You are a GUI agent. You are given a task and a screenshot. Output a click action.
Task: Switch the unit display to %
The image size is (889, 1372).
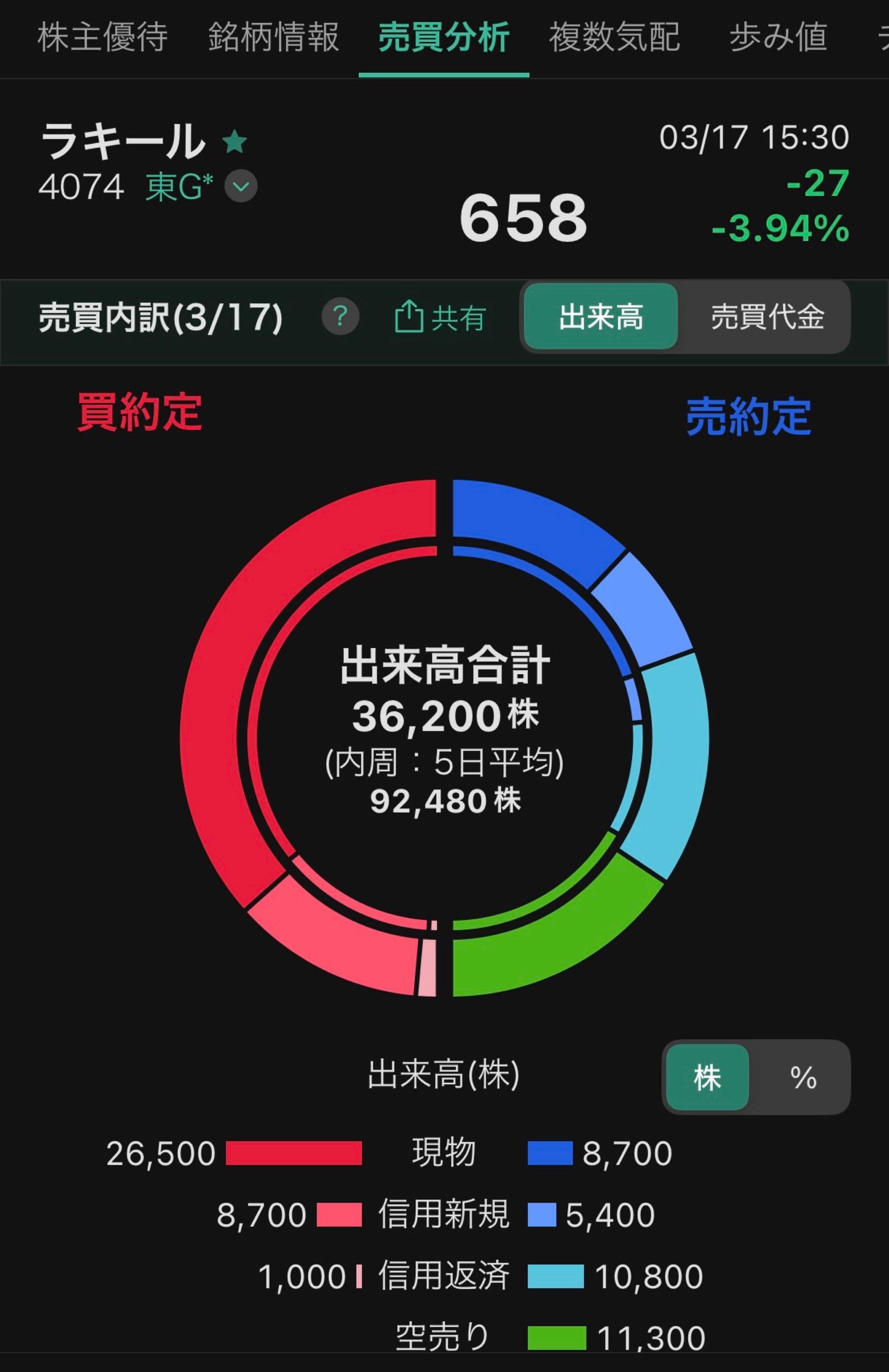click(x=803, y=1078)
